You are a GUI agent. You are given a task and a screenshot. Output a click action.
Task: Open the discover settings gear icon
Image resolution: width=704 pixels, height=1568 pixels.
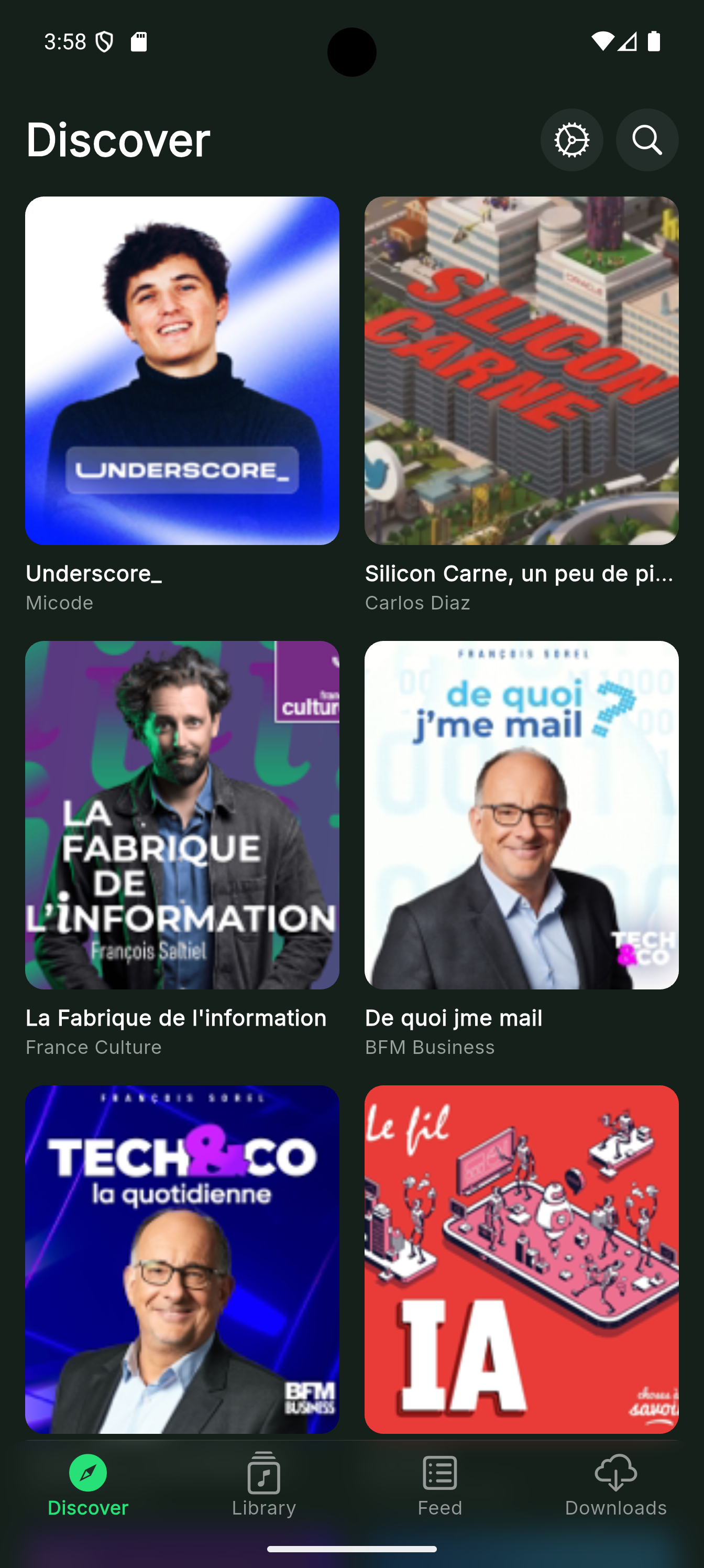571,140
